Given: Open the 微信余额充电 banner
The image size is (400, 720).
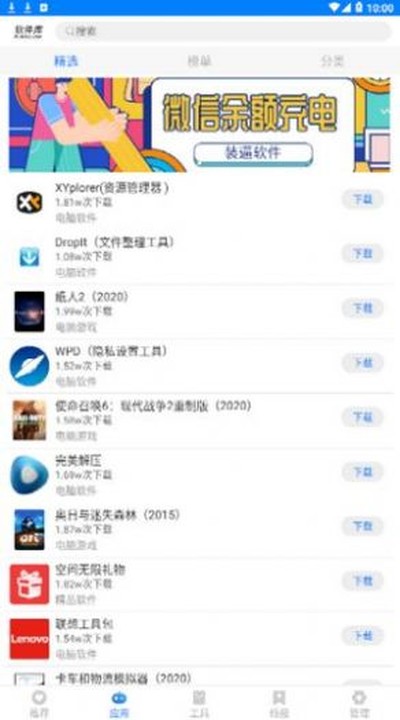Looking at the screenshot, I should 199,125.
